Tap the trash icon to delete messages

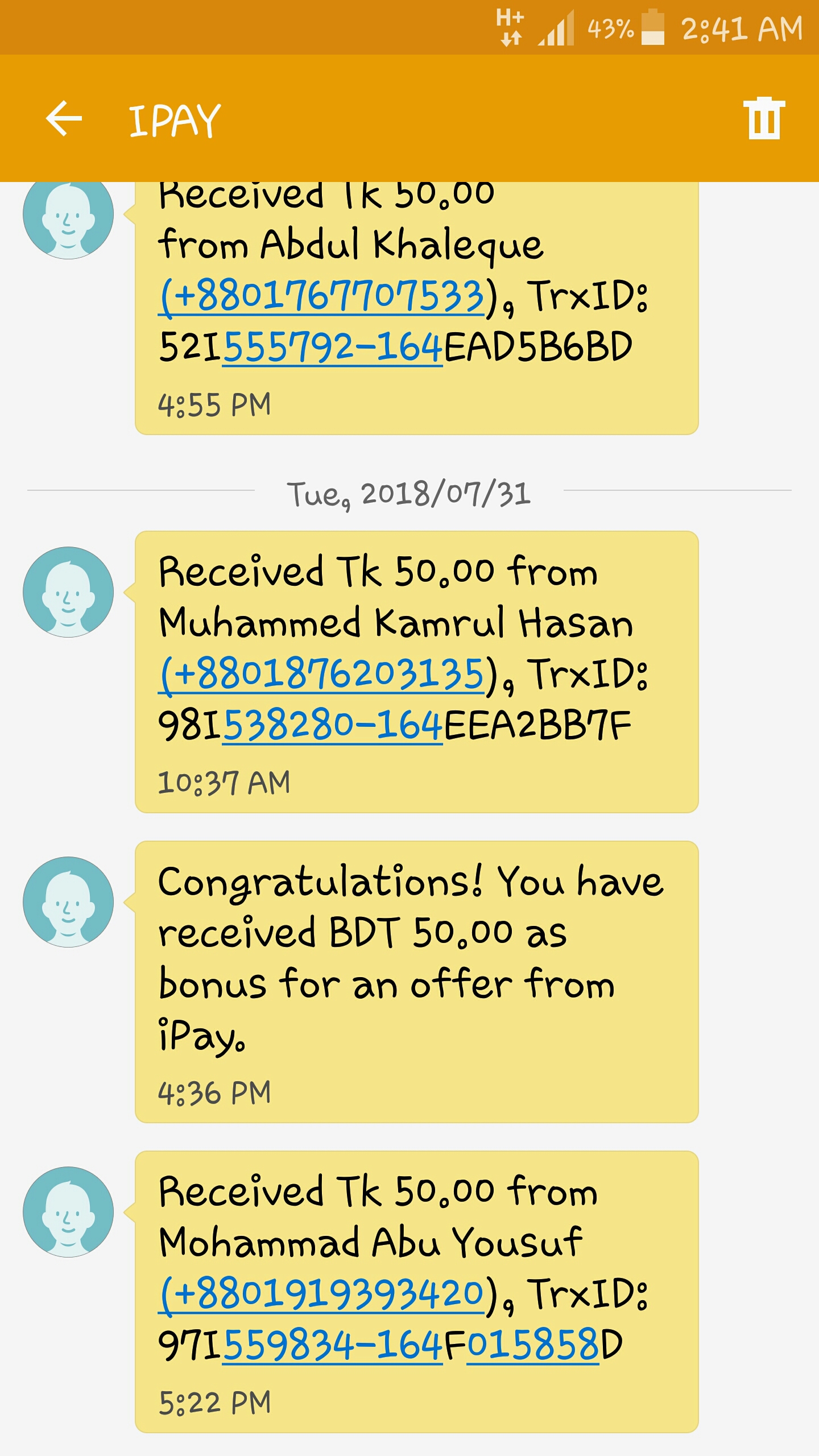[764, 118]
